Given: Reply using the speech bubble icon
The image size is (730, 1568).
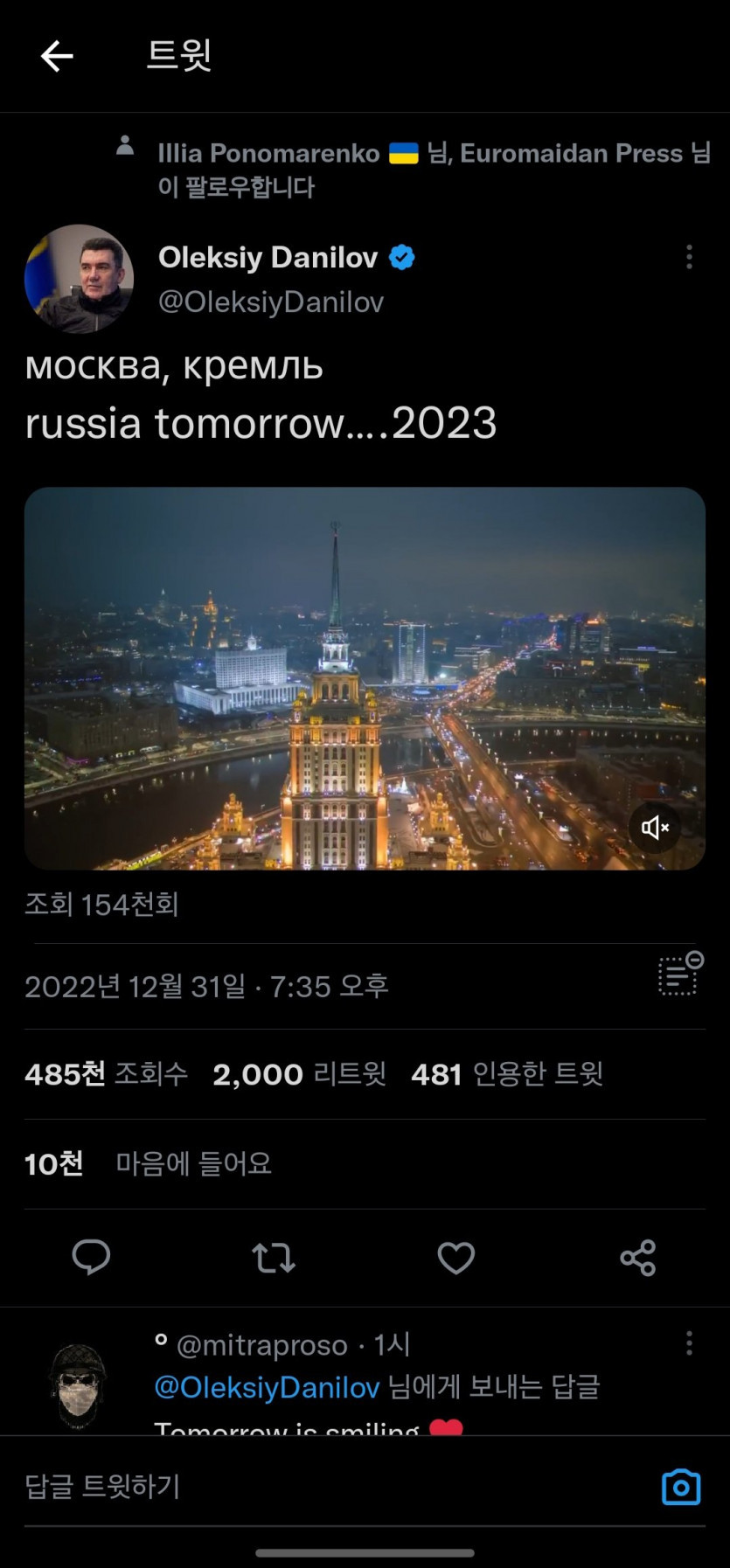Looking at the screenshot, I should pos(91,1258).
